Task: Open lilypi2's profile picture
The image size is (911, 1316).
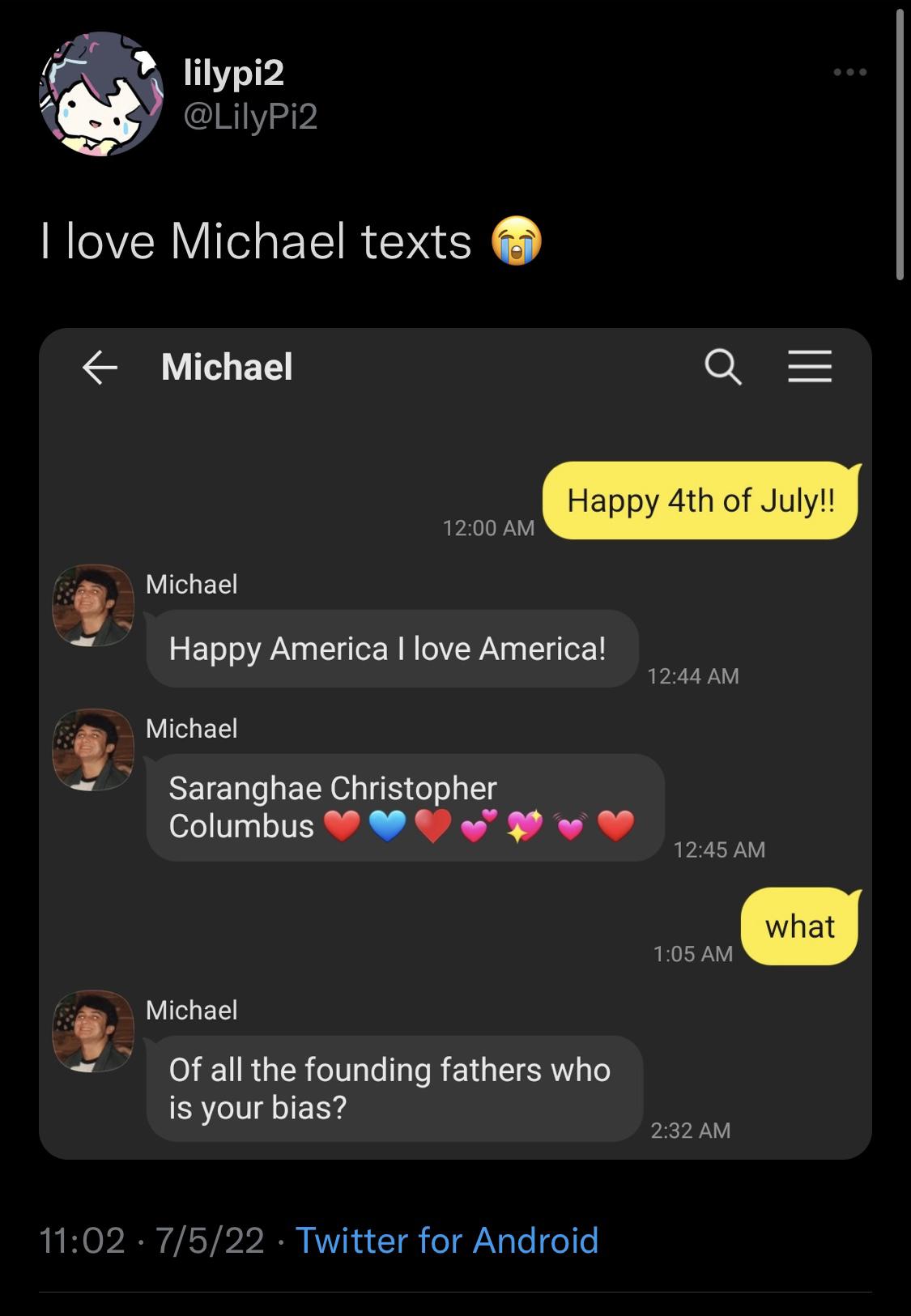Action: coord(100,94)
